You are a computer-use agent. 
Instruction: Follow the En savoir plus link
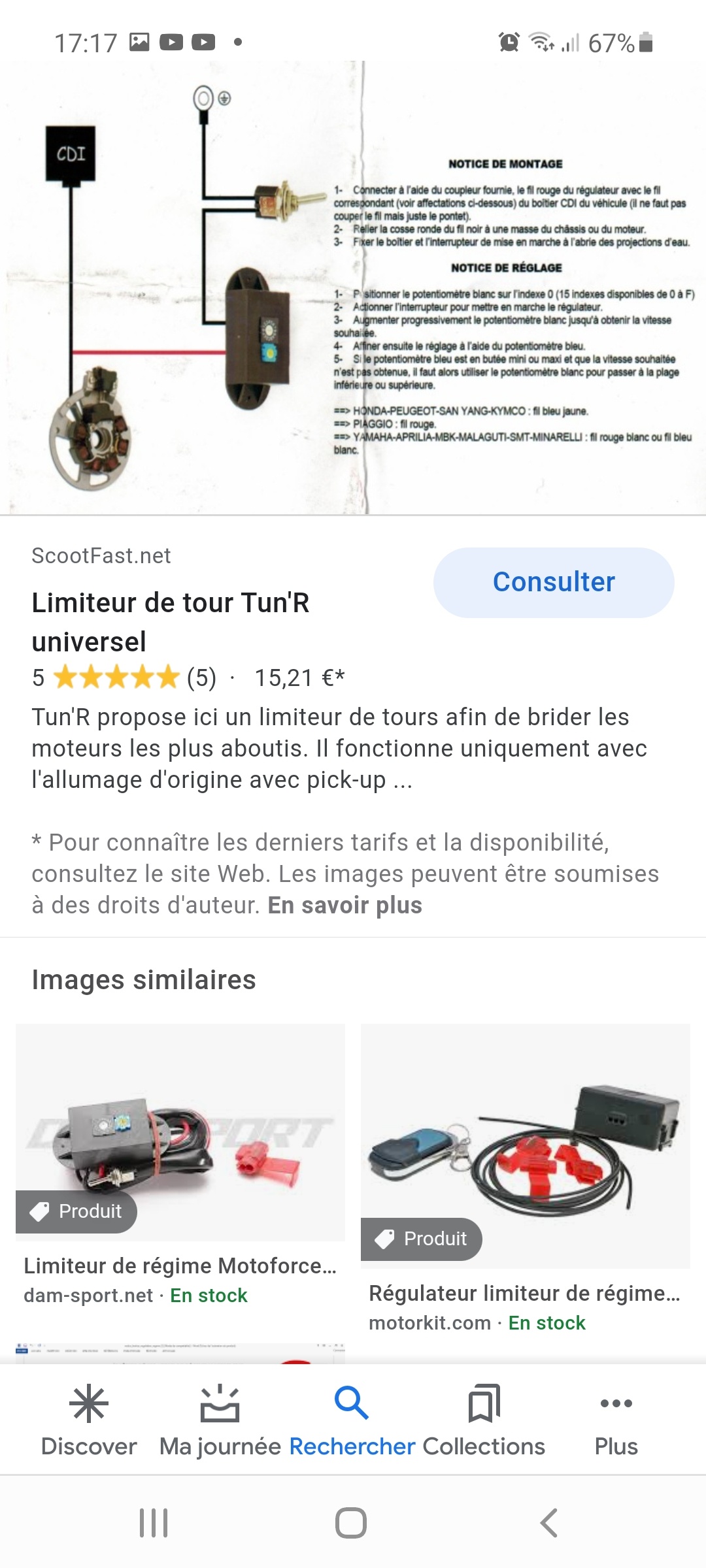click(x=345, y=906)
